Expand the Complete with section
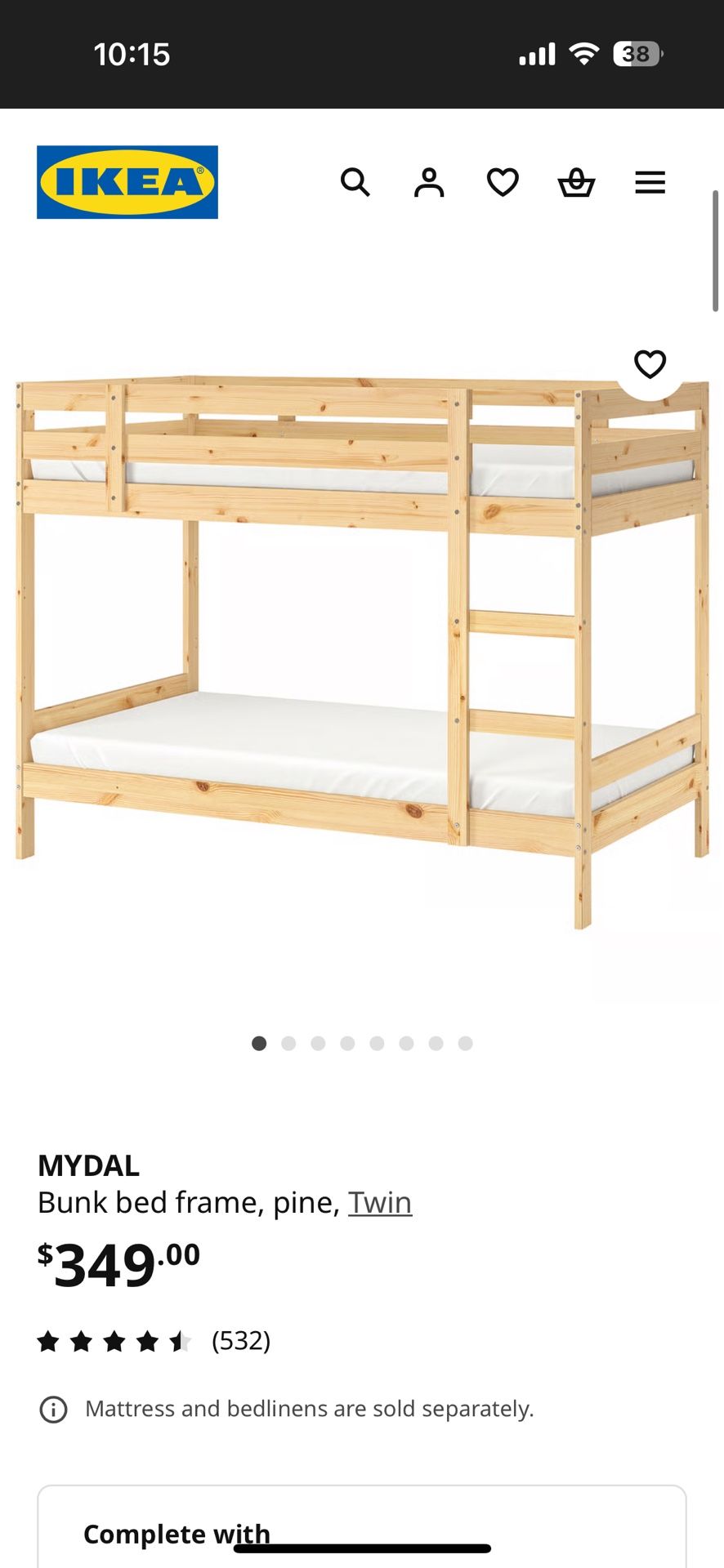 click(x=177, y=1534)
